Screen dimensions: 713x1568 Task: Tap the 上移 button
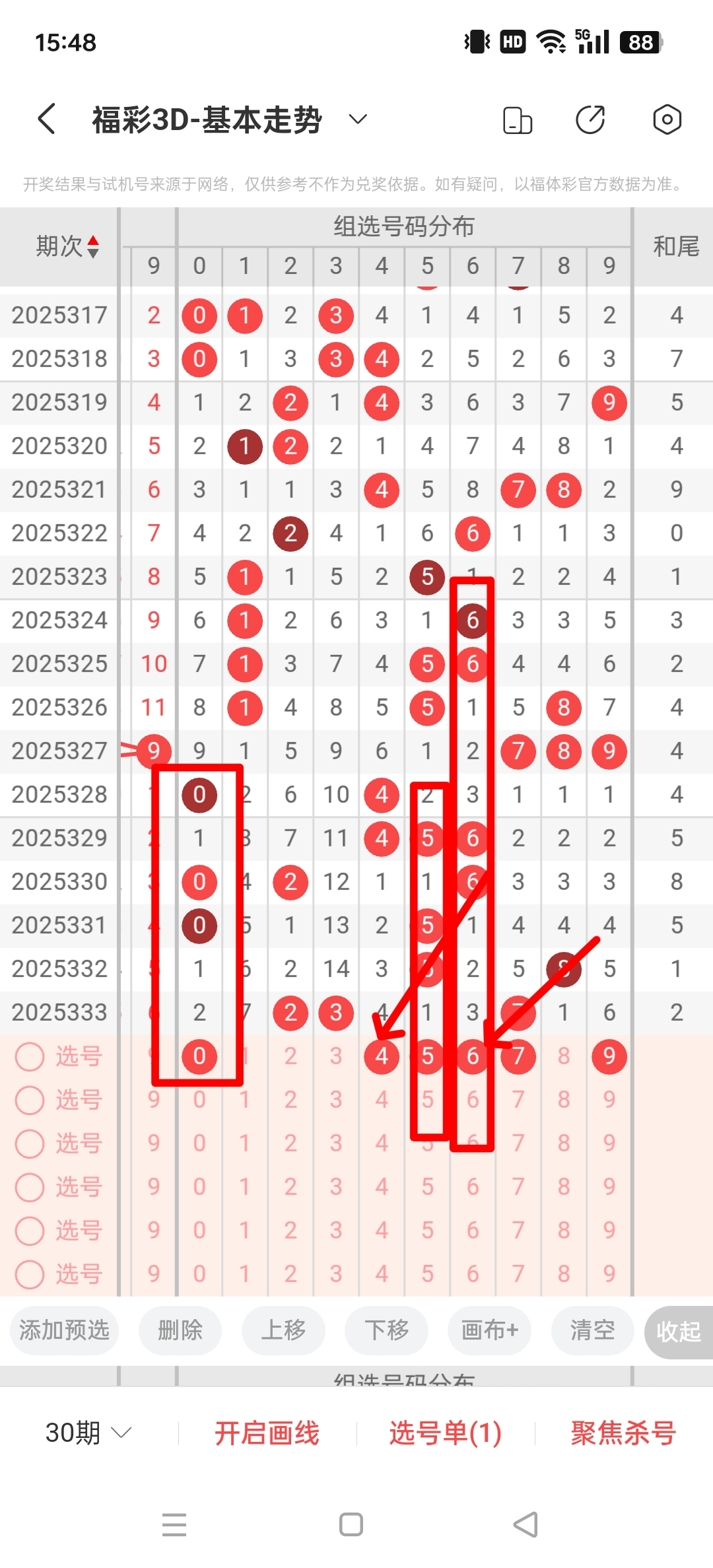[x=283, y=1330]
